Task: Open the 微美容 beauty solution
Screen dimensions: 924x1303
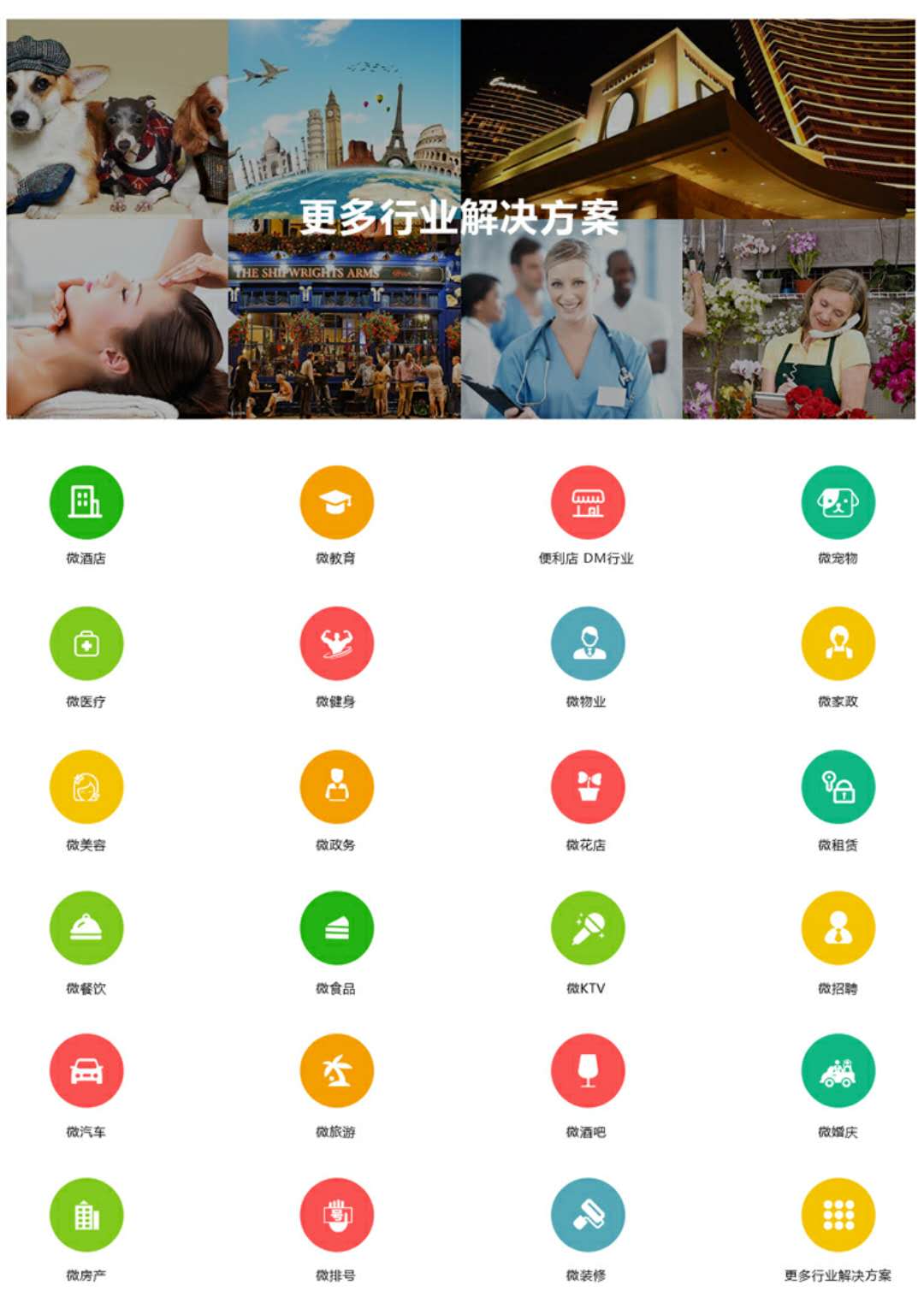Action: point(86,787)
